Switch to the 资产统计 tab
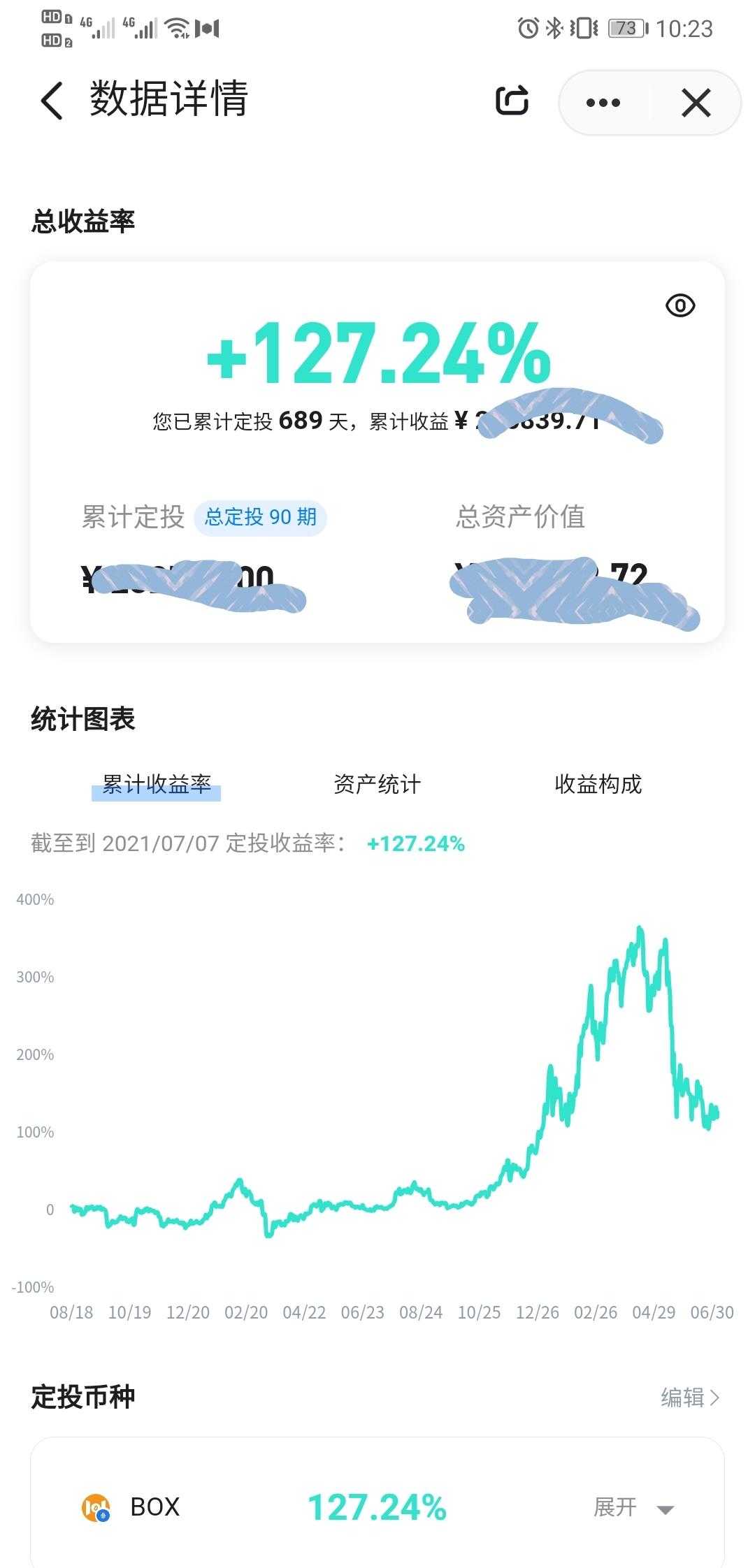Image resolution: width=755 pixels, height=1568 pixels. point(377,784)
